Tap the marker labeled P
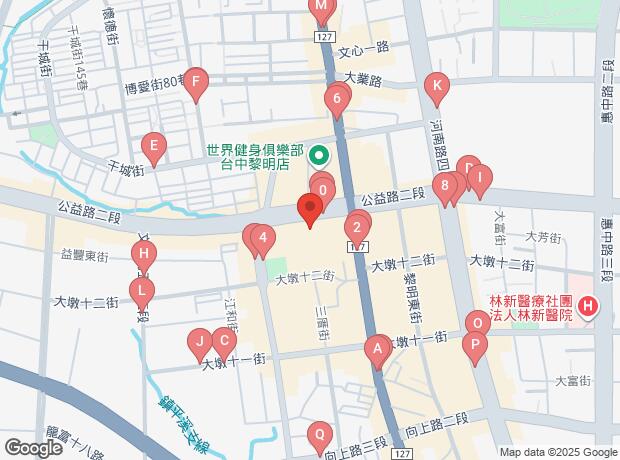This screenshot has width=620, height=460. point(476,345)
